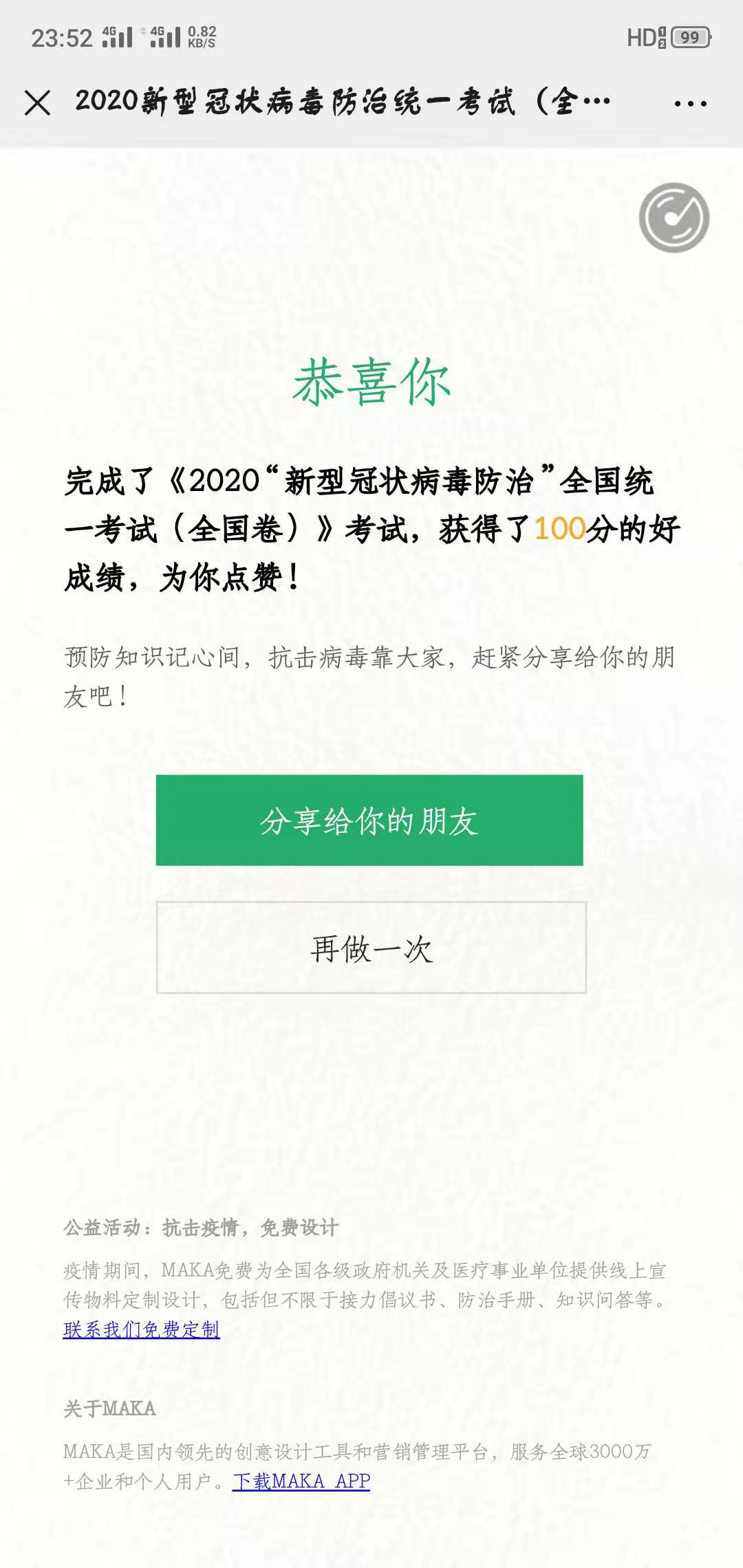
Task: Open the 联系我们免费定制 link
Action: tap(141, 1329)
